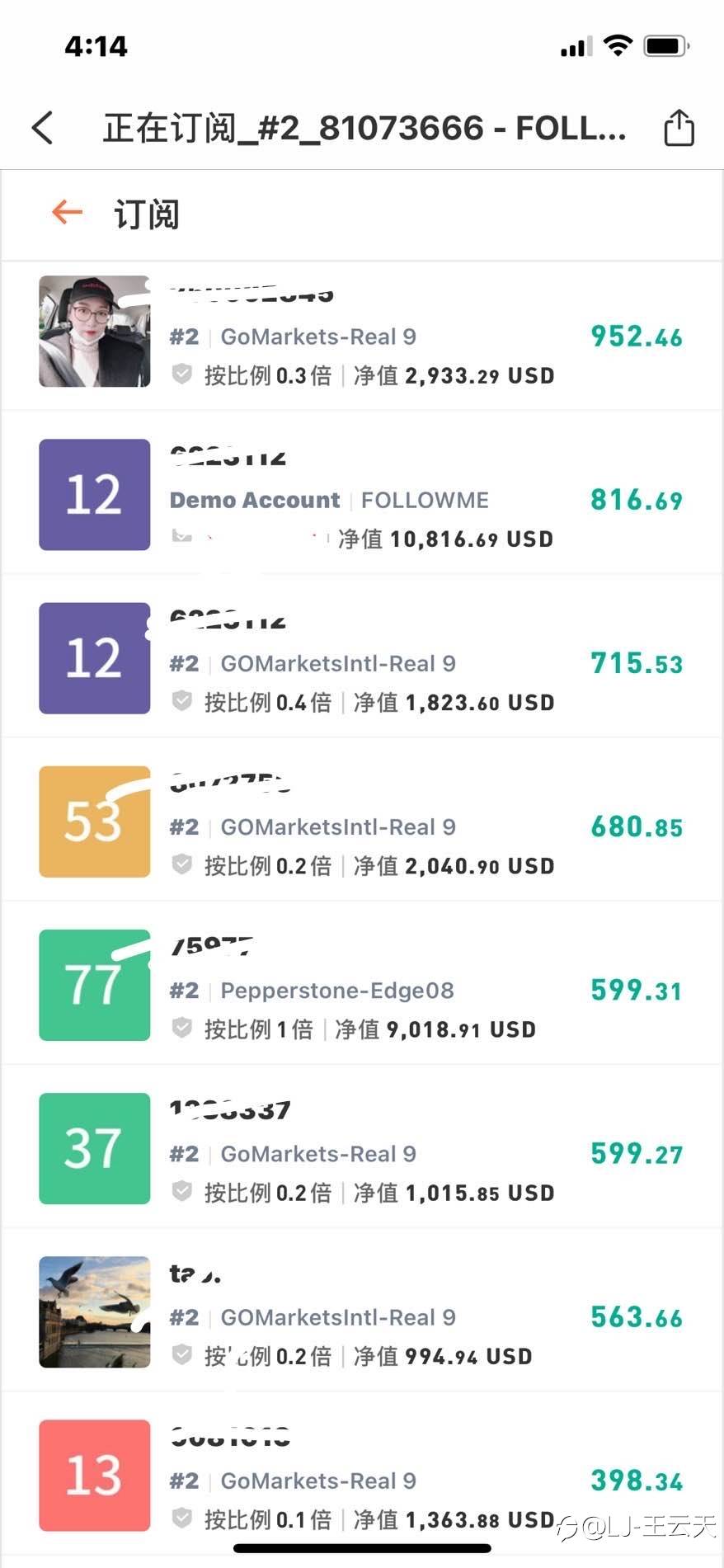Screen dimensions: 724x1568
Task: Go back with the black chevron
Action: [x=43, y=129]
